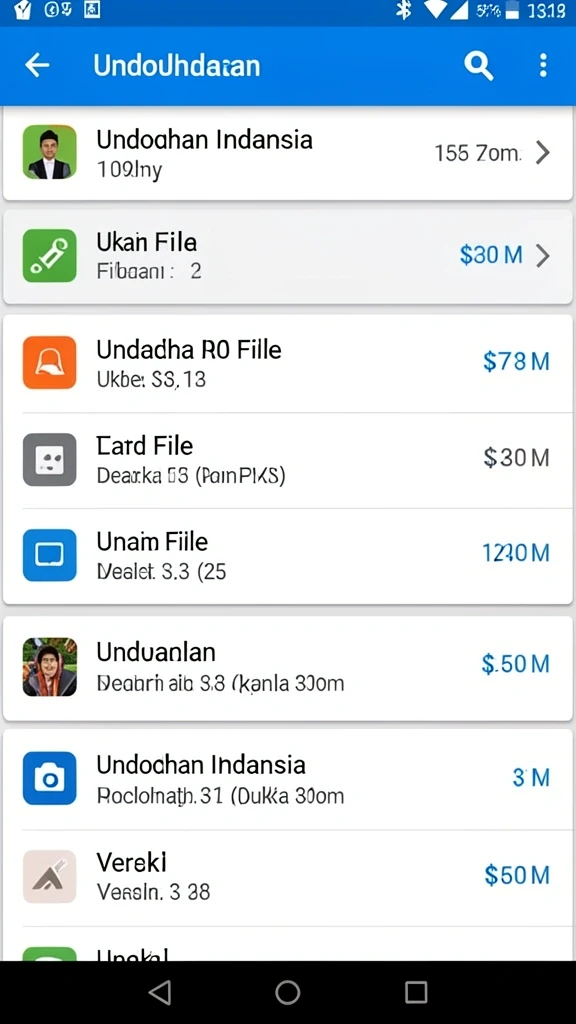Tap the Unam Fiile row
This screenshot has width=576, height=1024.
[288, 556]
